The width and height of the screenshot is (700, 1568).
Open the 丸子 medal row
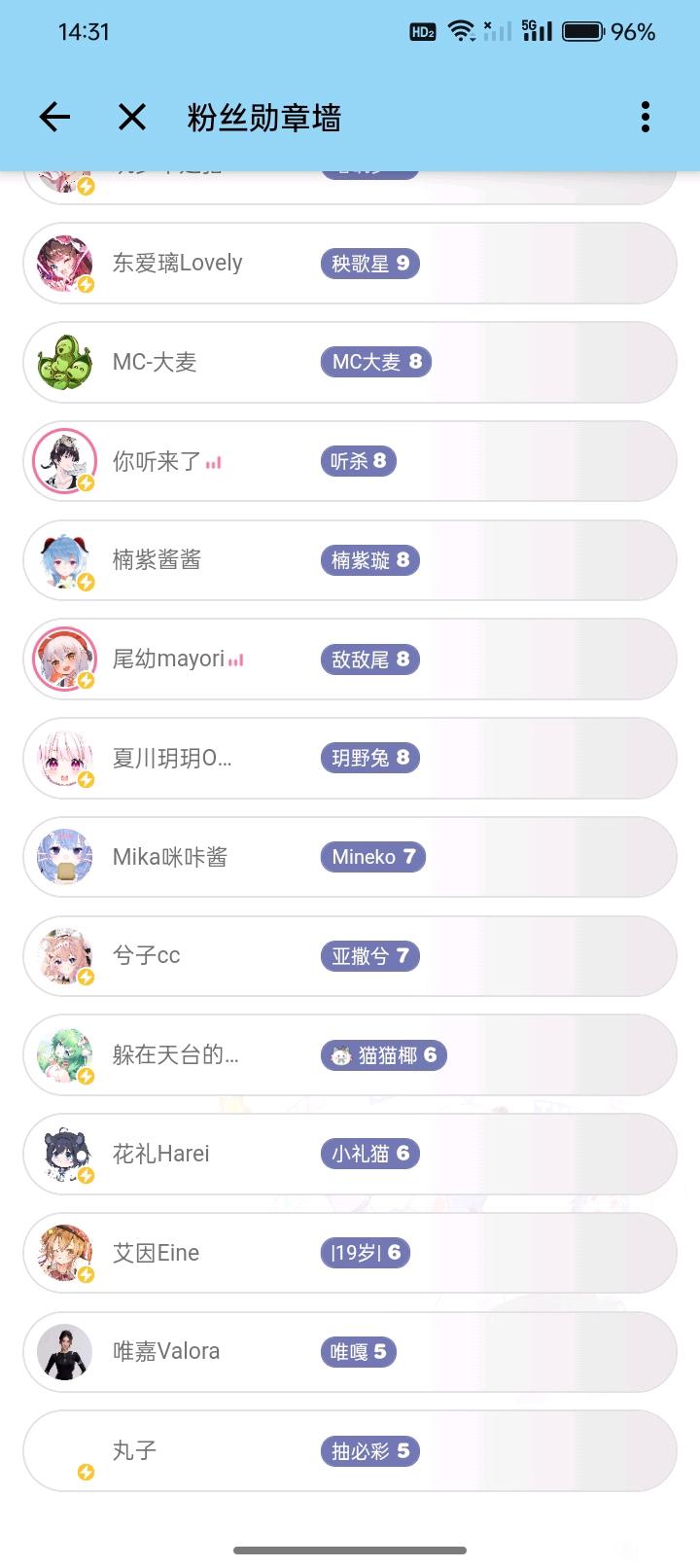(350, 1451)
